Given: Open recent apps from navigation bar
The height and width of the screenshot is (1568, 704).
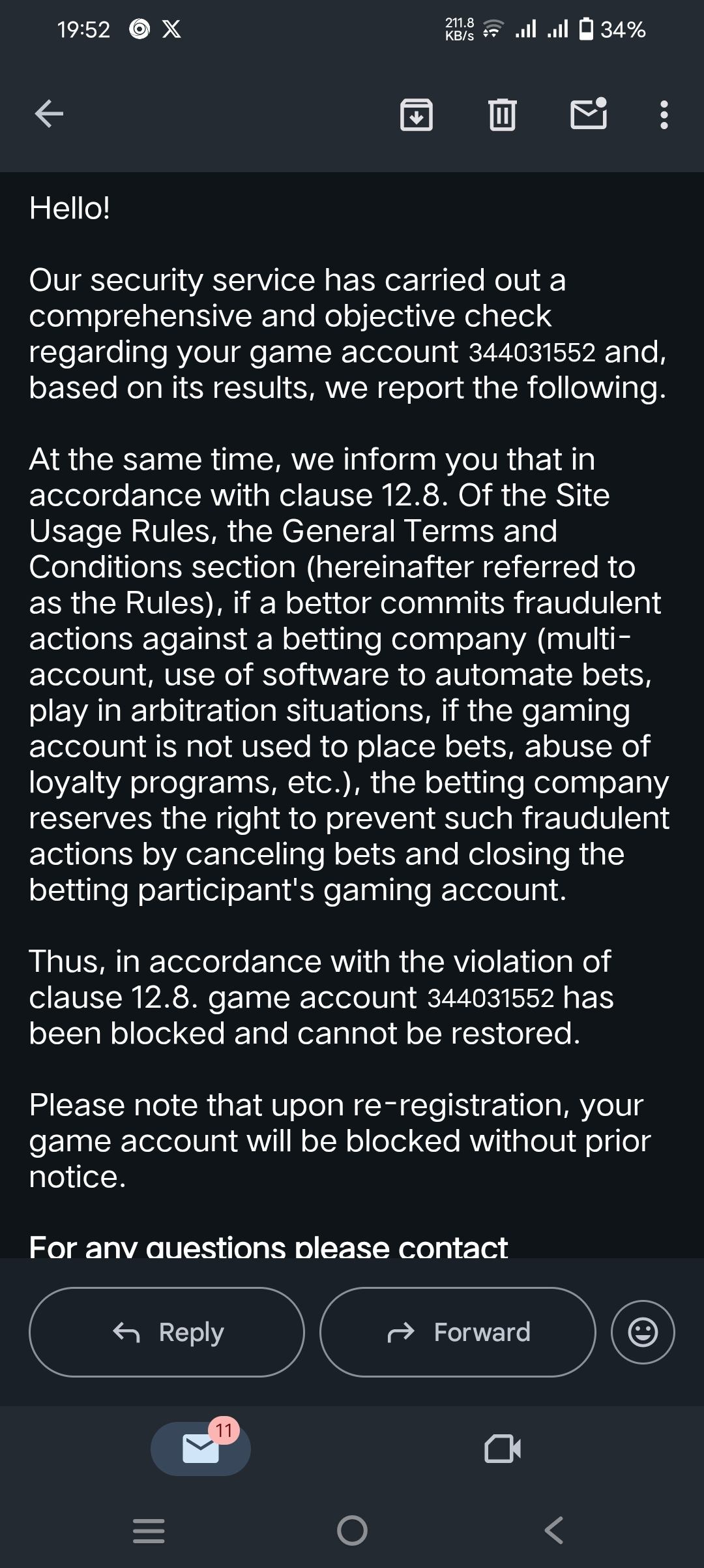Looking at the screenshot, I should 149,1530.
